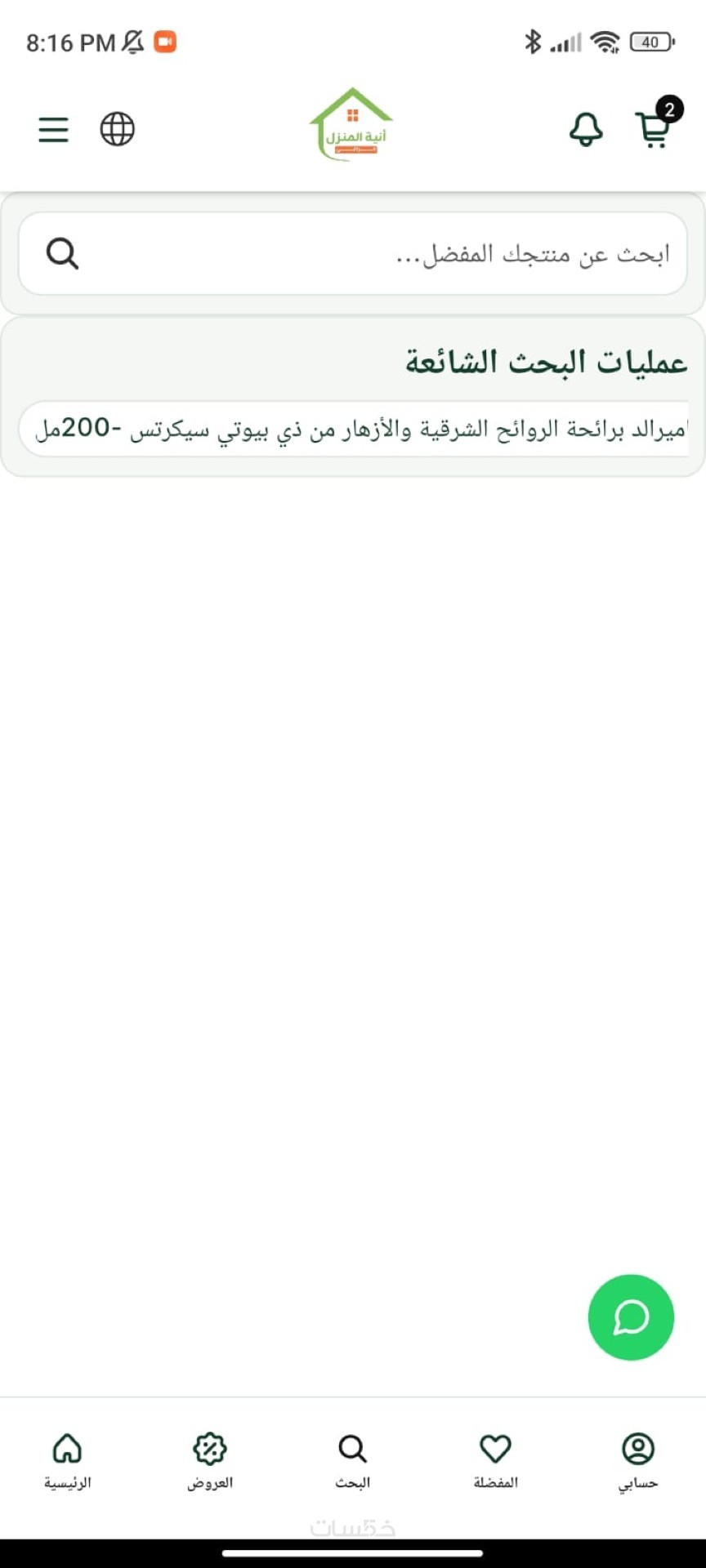Switch to the العروض offers tab
706x1568 pixels.
[210, 1461]
